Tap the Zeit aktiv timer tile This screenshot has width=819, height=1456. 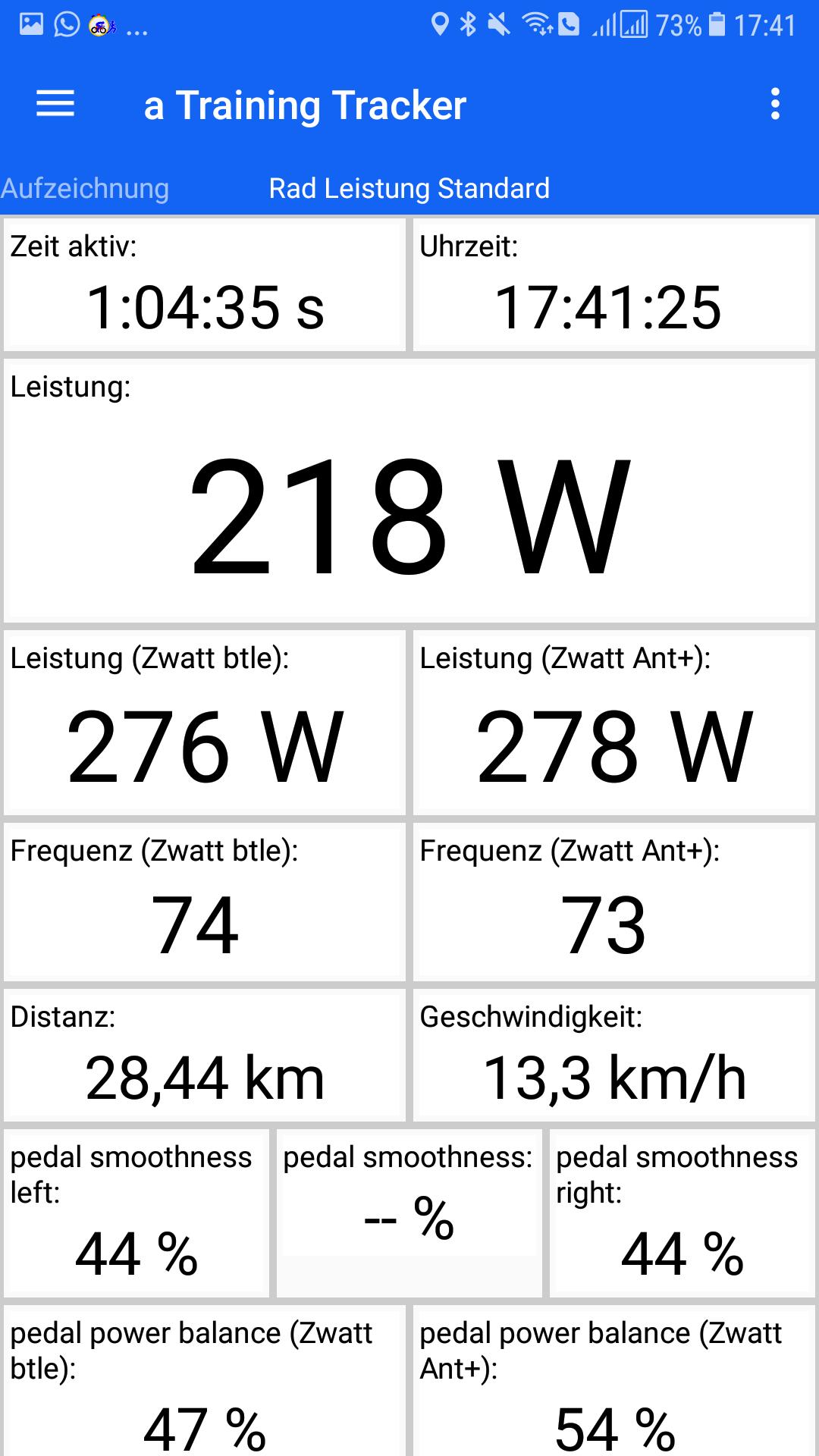pyautogui.click(x=205, y=284)
